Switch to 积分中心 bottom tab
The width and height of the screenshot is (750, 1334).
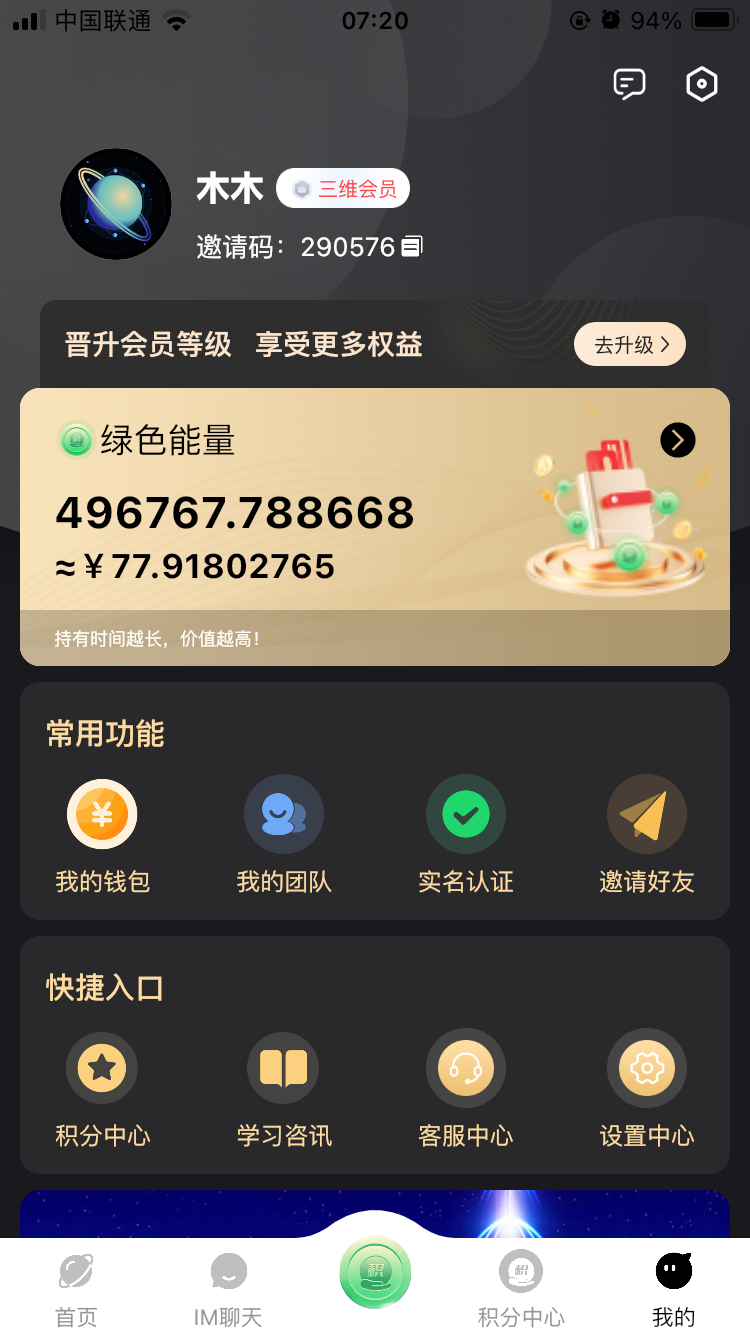(521, 1290)
